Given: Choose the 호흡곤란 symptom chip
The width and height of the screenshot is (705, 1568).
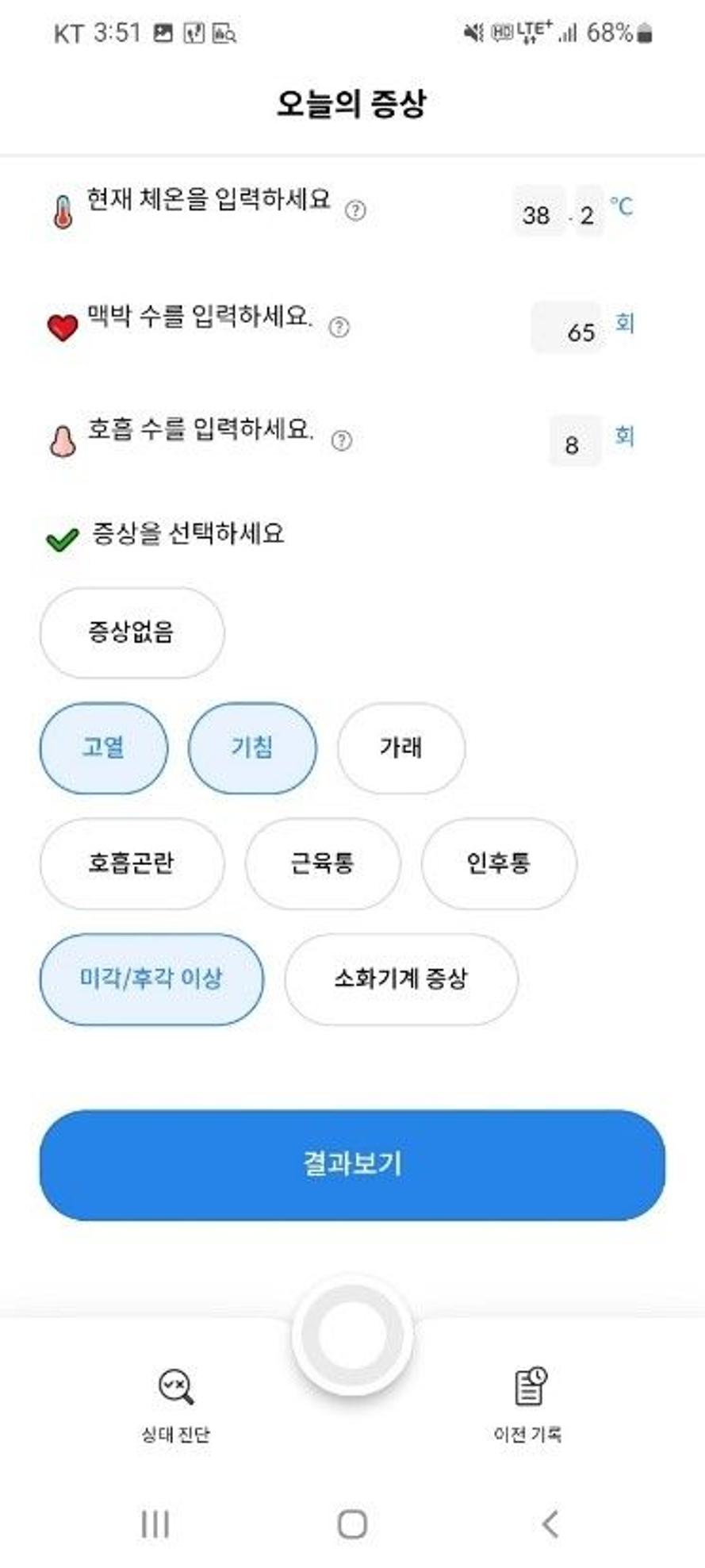Looking at the screenshot, I should pyautogui.click(x=132, y=863).
